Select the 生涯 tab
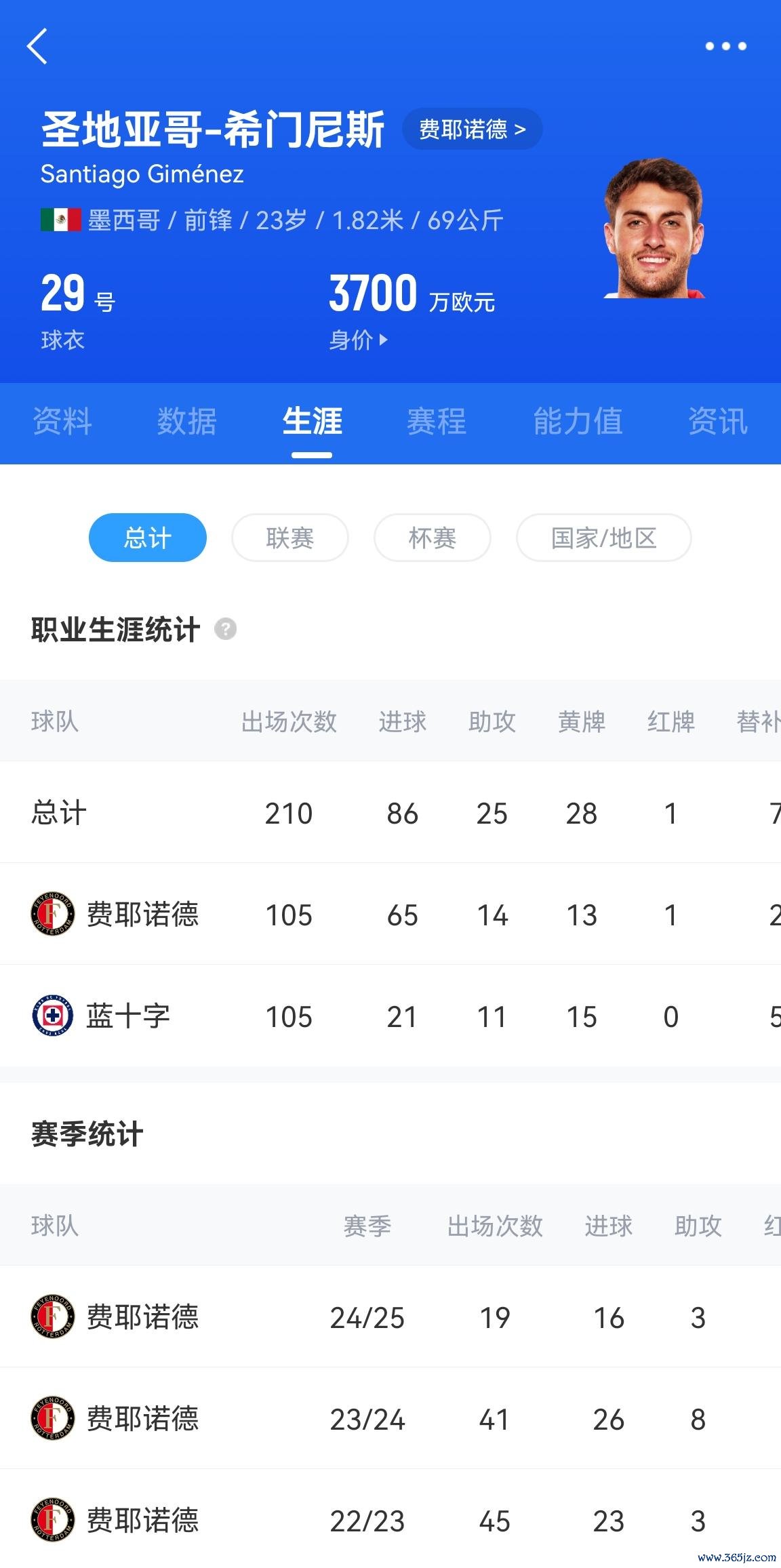 (x=312, y=422)
